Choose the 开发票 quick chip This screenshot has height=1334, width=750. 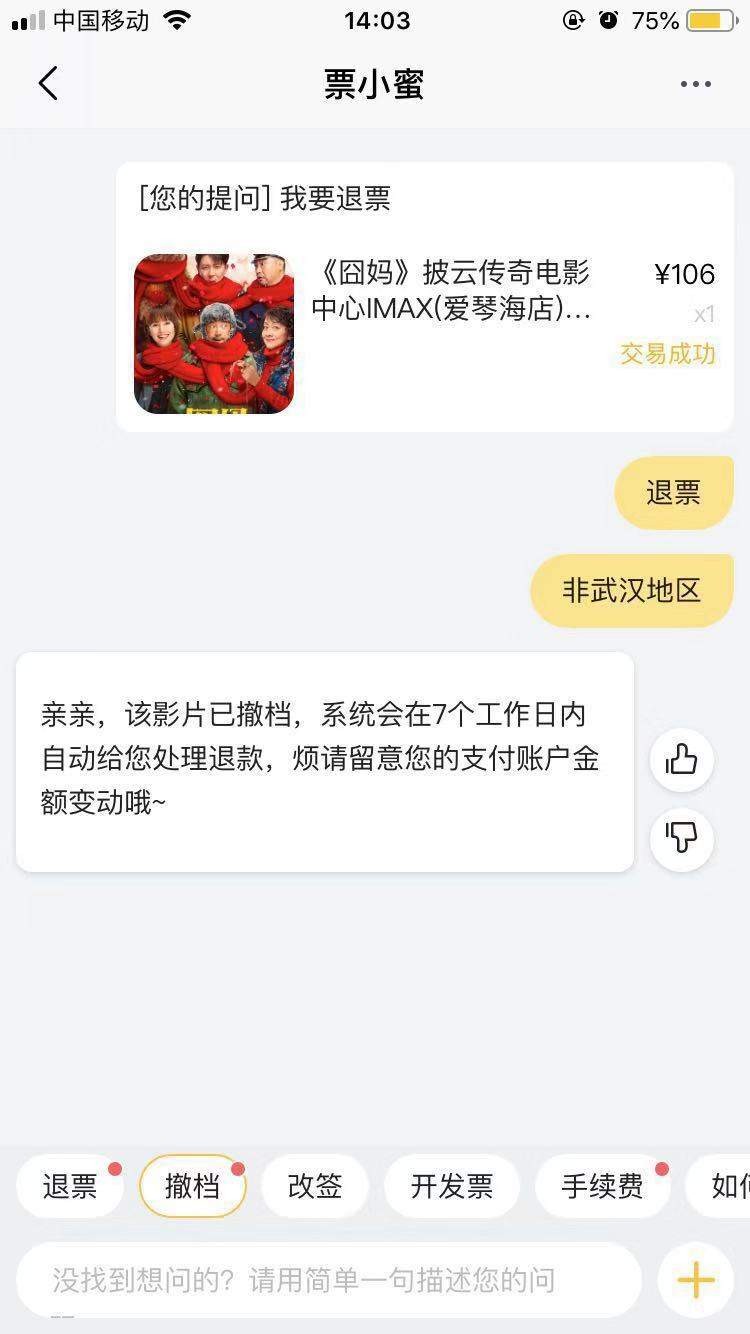coord(452,1187)
